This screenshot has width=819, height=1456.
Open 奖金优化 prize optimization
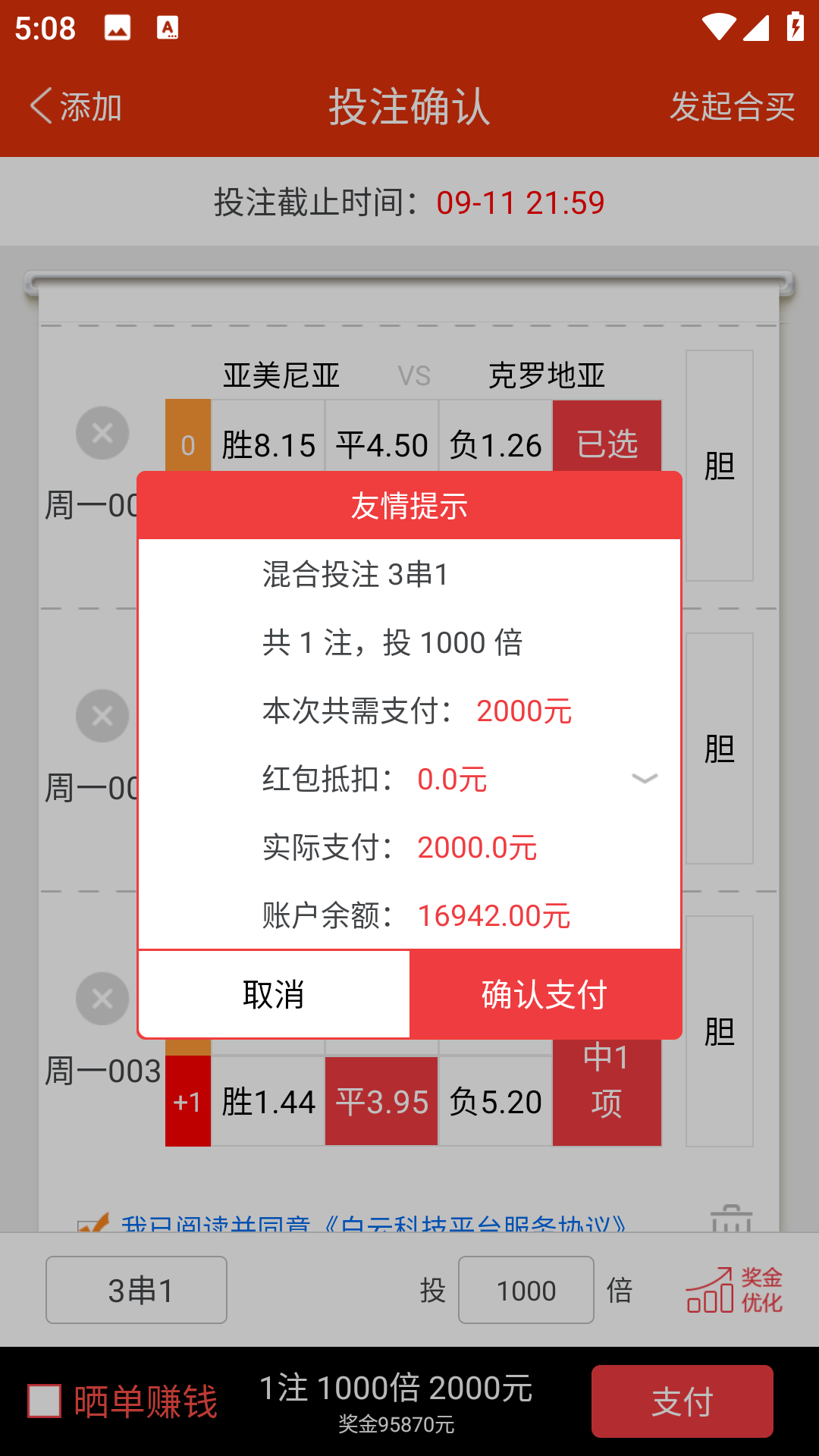point(734,1289)
